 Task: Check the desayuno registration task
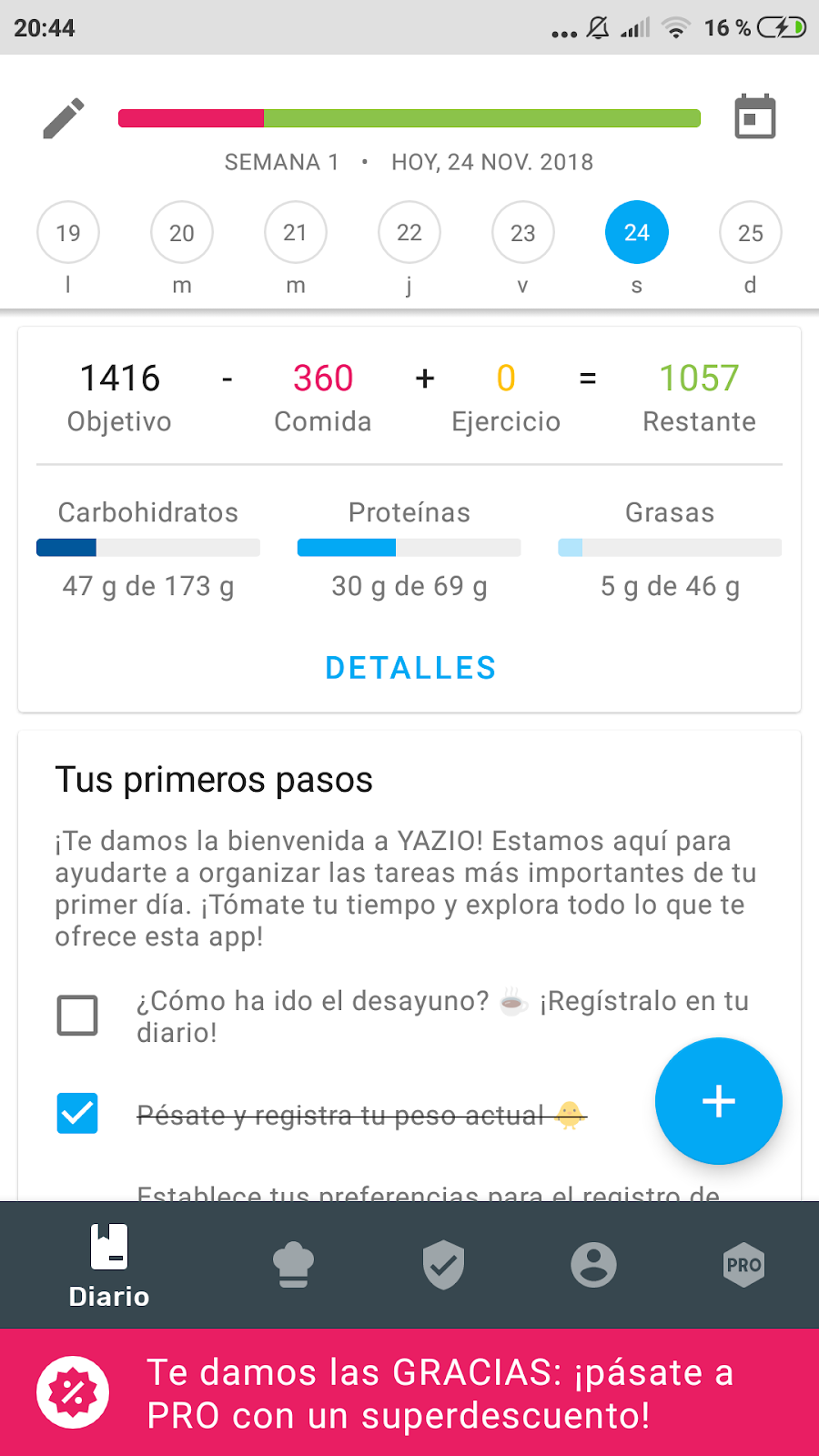(x=77, y=1016)
